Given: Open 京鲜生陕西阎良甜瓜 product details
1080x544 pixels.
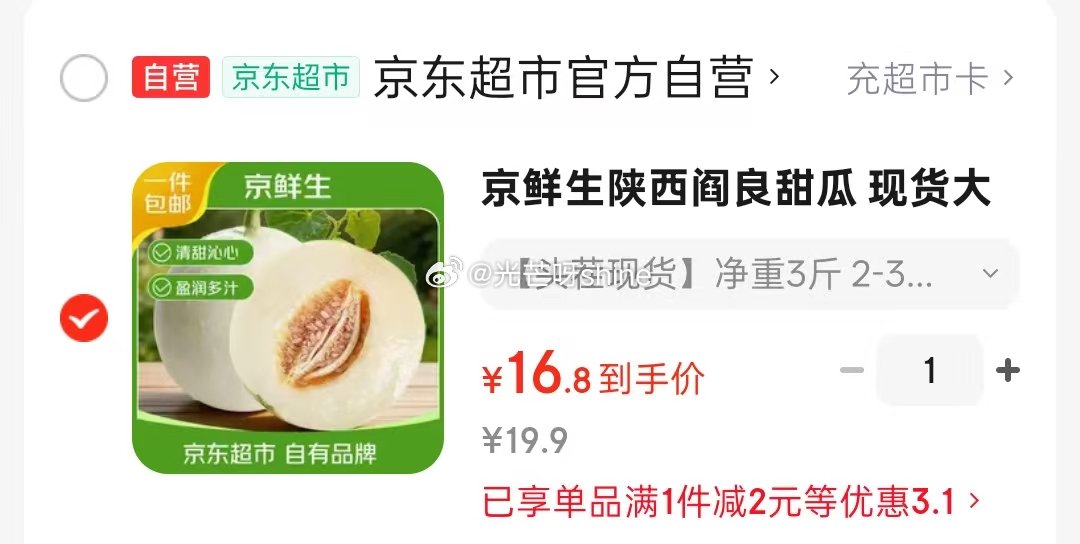Looking at the screenshot, I should pyautogui.click(x=736, y=188).
